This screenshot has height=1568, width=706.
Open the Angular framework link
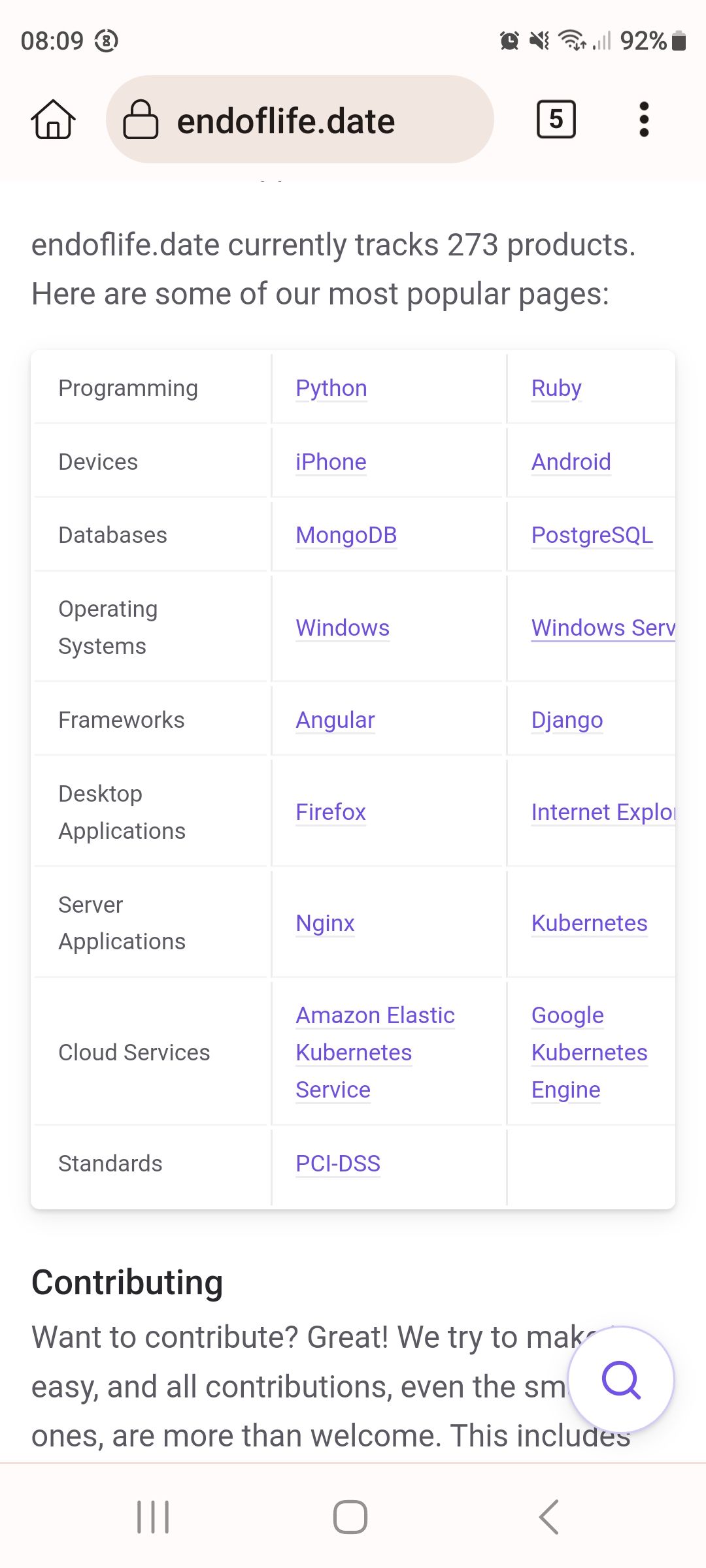[x=335, y=720]
